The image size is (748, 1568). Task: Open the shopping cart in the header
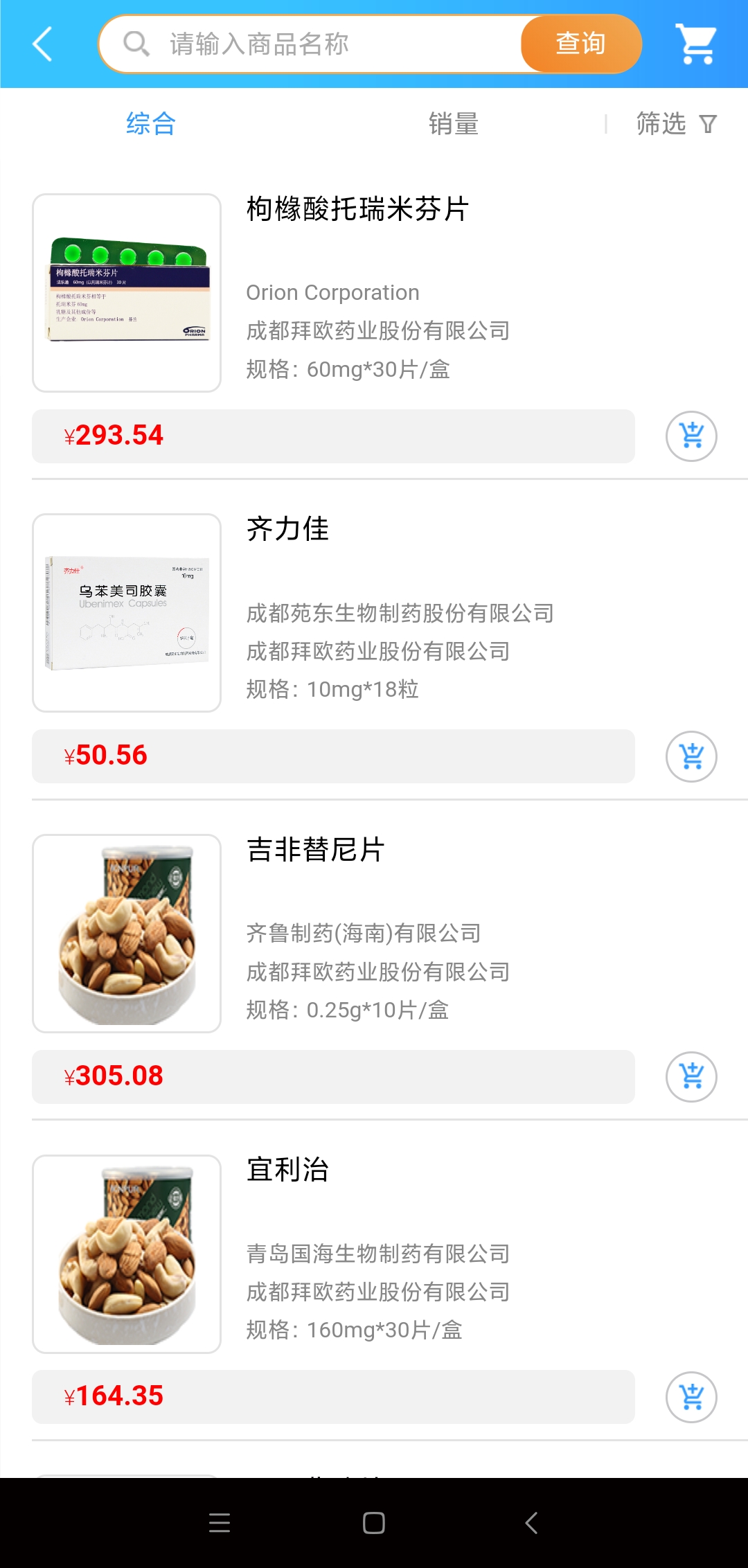click(x=697, y=44)
